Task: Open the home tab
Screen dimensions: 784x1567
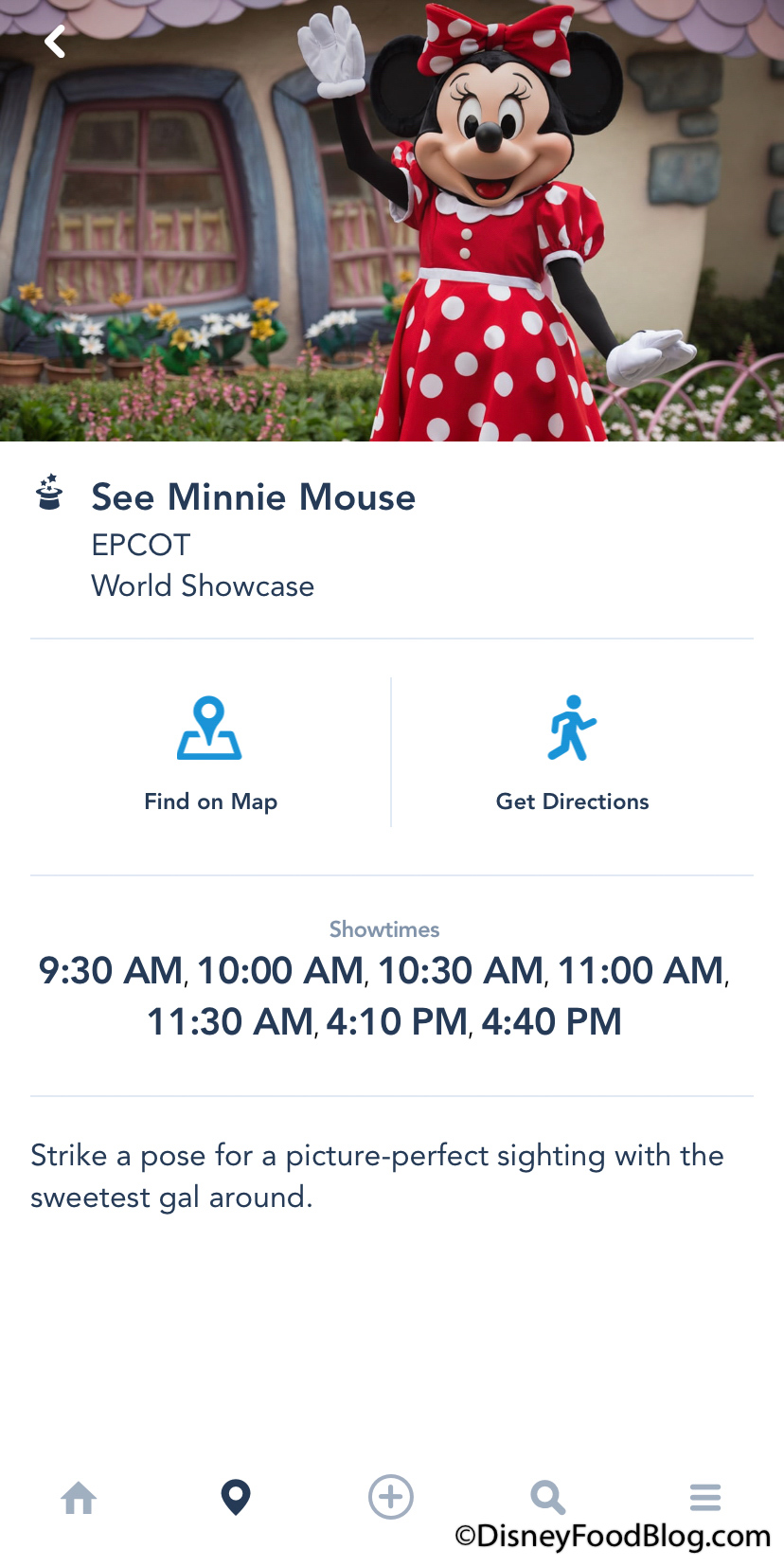Action: click(x=79, y=1498)
